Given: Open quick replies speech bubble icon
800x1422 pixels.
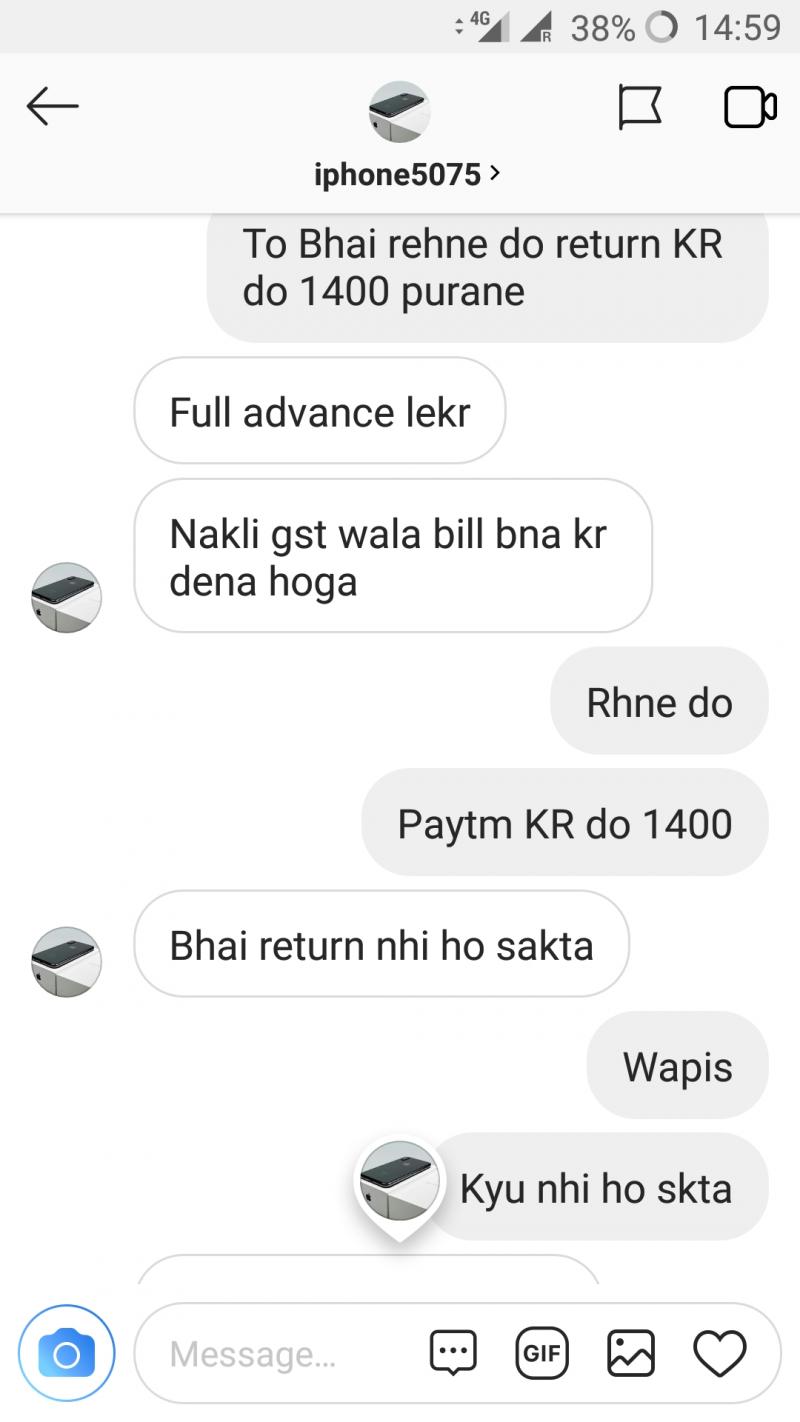Looking at the screenshot, I should [x=453, y=1354].
